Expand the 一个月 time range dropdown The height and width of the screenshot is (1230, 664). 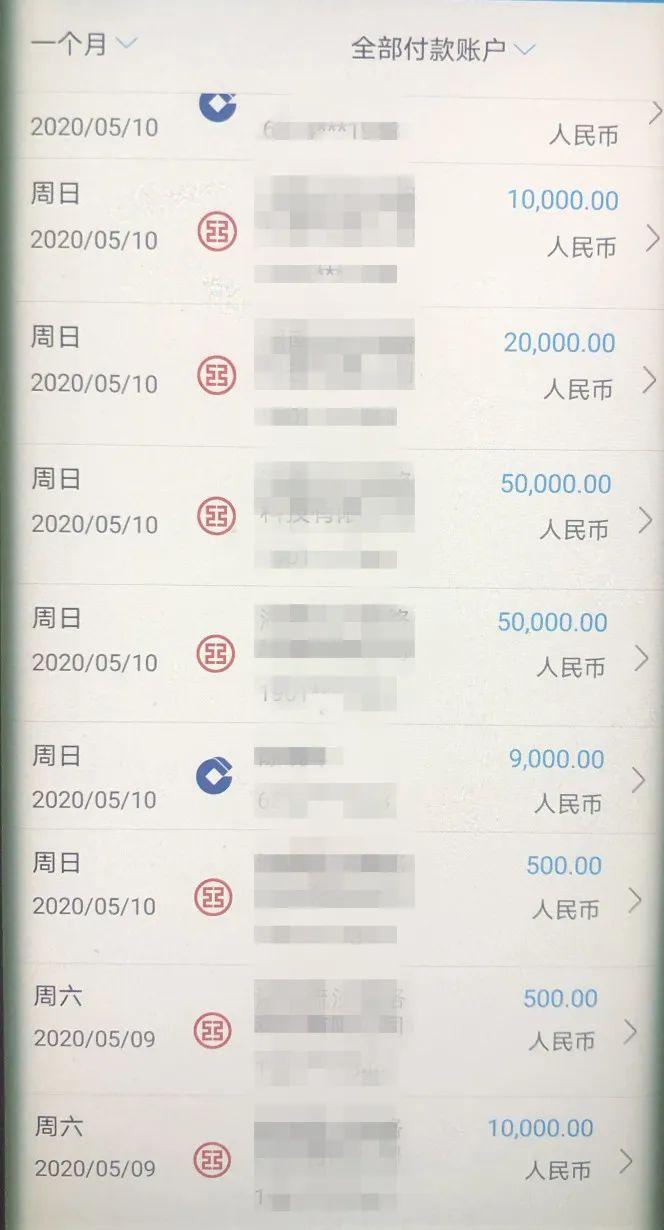tap(84, 44)
